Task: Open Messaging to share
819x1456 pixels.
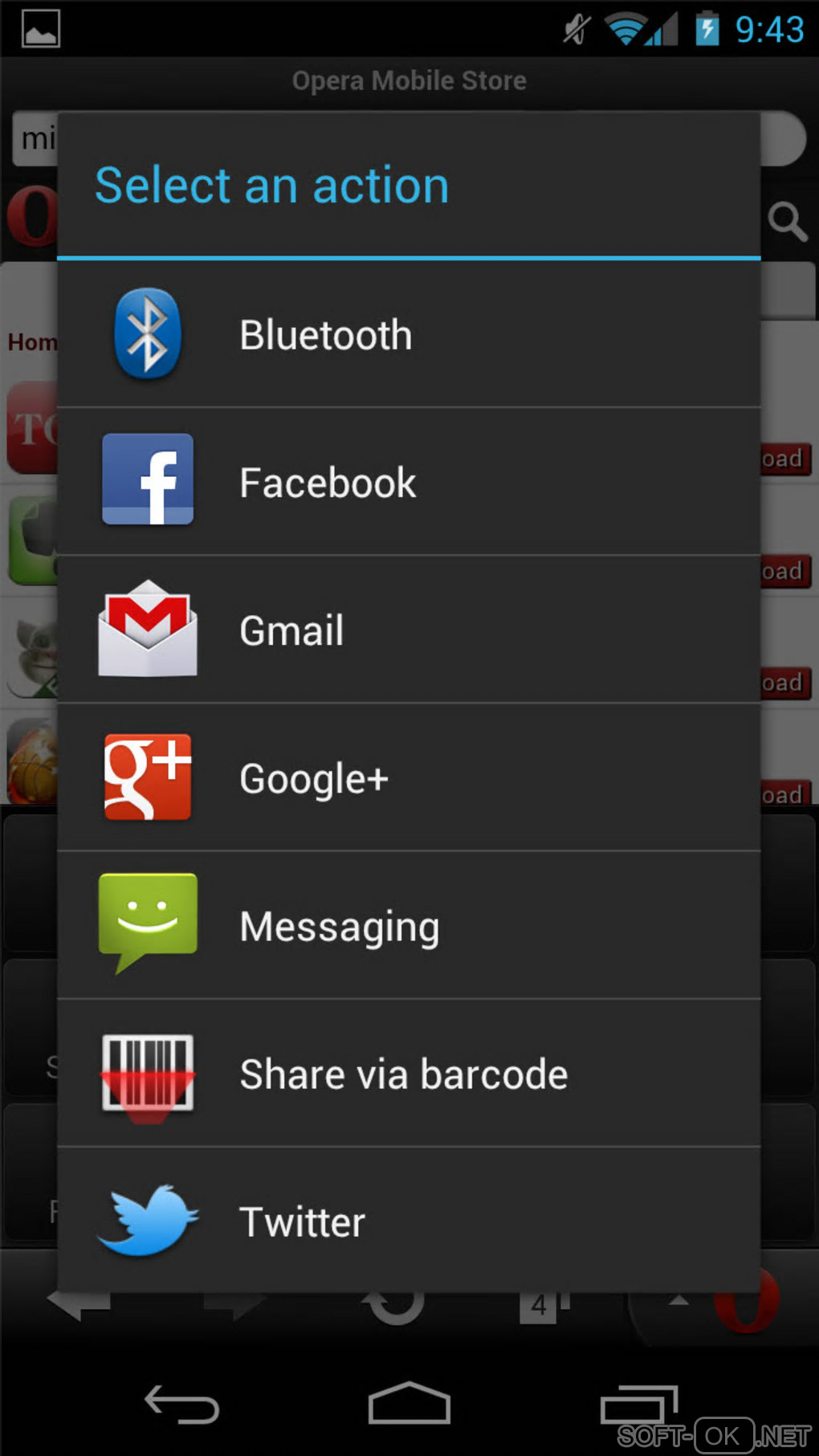Action: coord(408,925)
